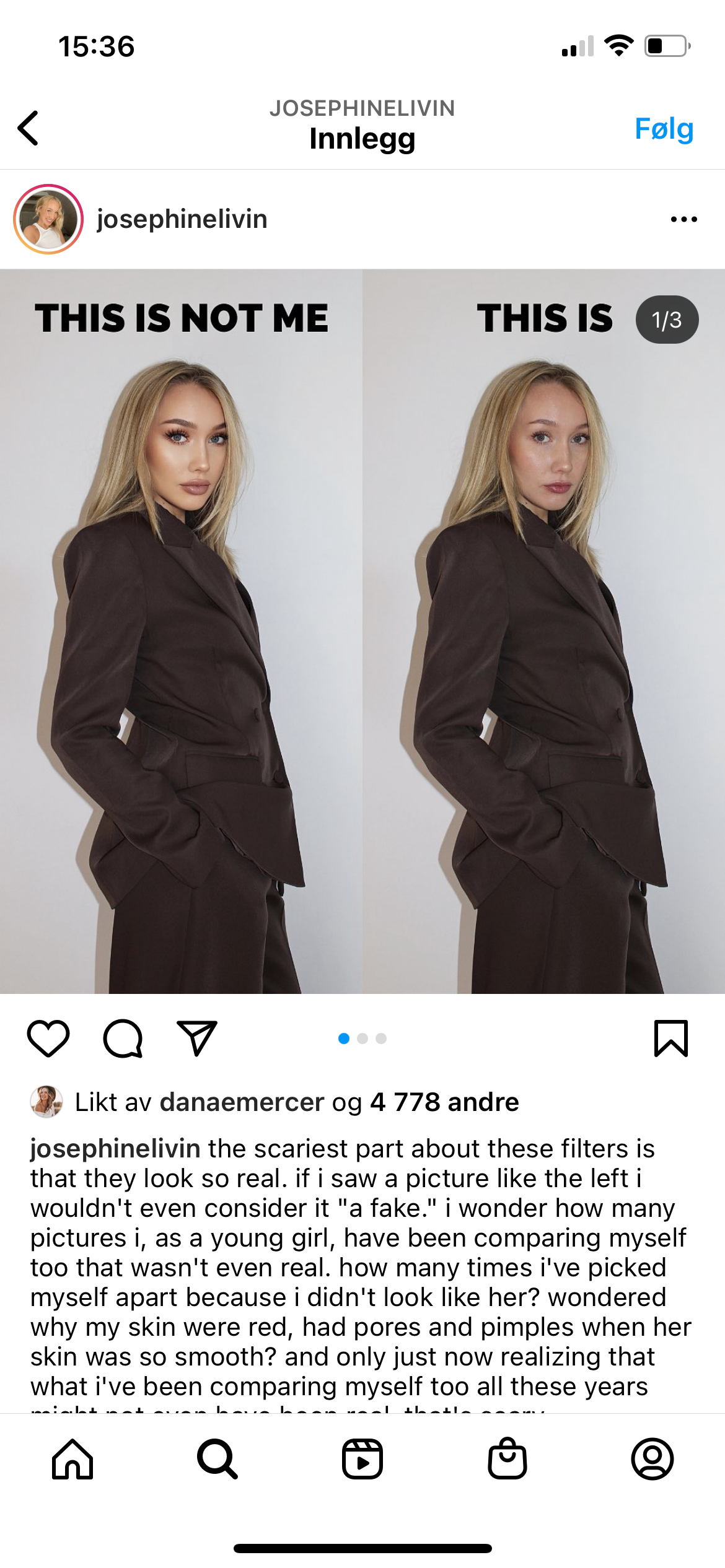View the list of 4 778 andre likes
The height and width of the screenshot is (1568, 725).
point(444,1102)
